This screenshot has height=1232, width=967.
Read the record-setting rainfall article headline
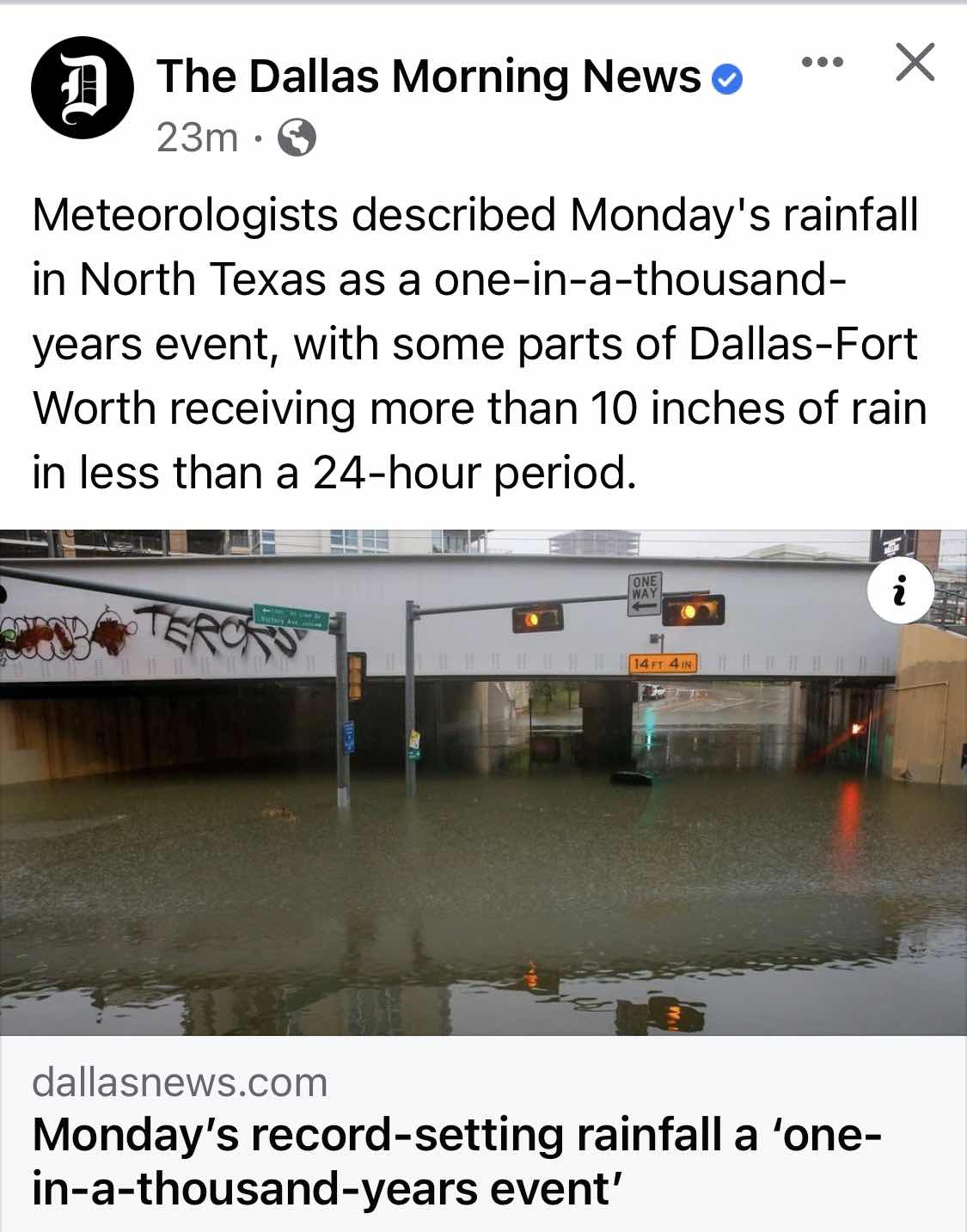pyautogui.click(x=456, y=1161)
